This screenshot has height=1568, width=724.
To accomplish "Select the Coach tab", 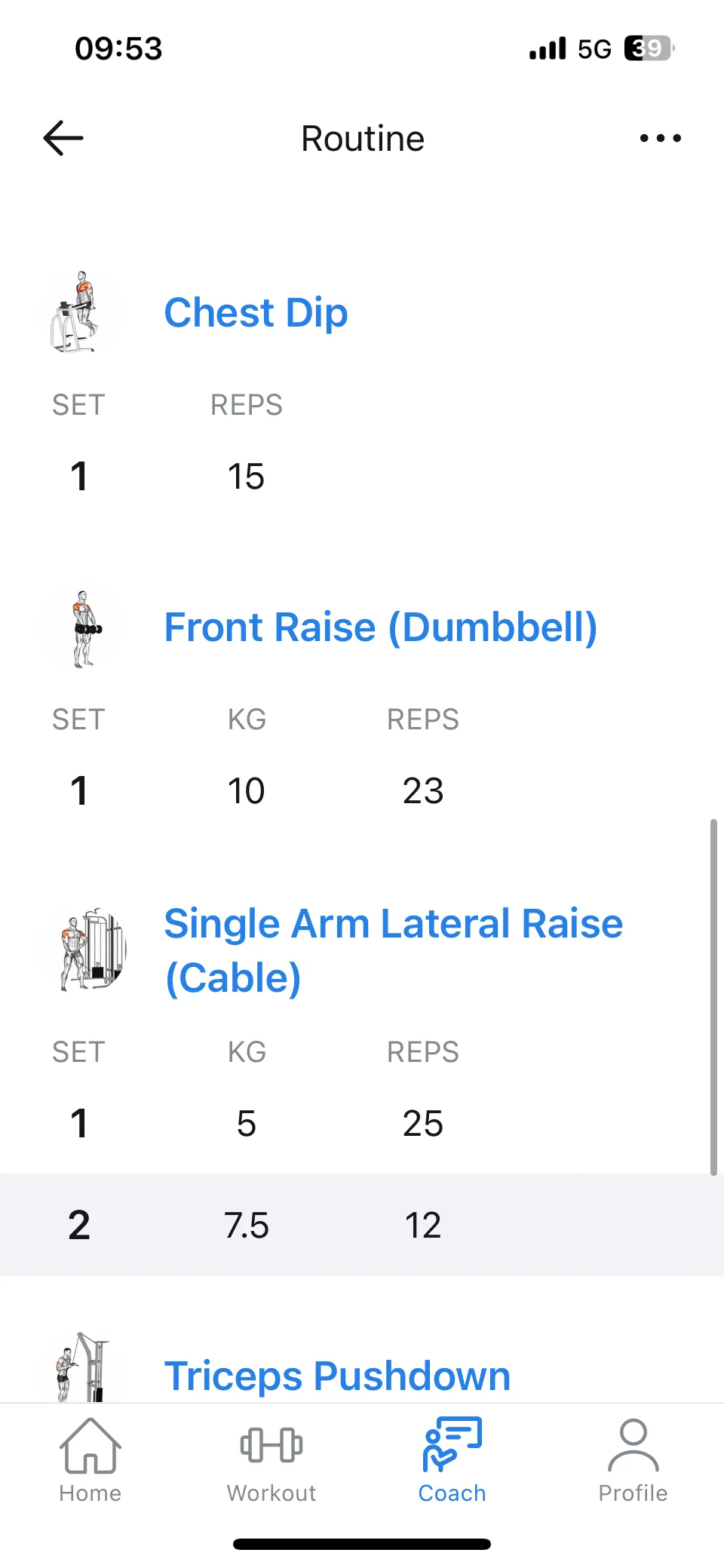I will (x=452, y=1461).
